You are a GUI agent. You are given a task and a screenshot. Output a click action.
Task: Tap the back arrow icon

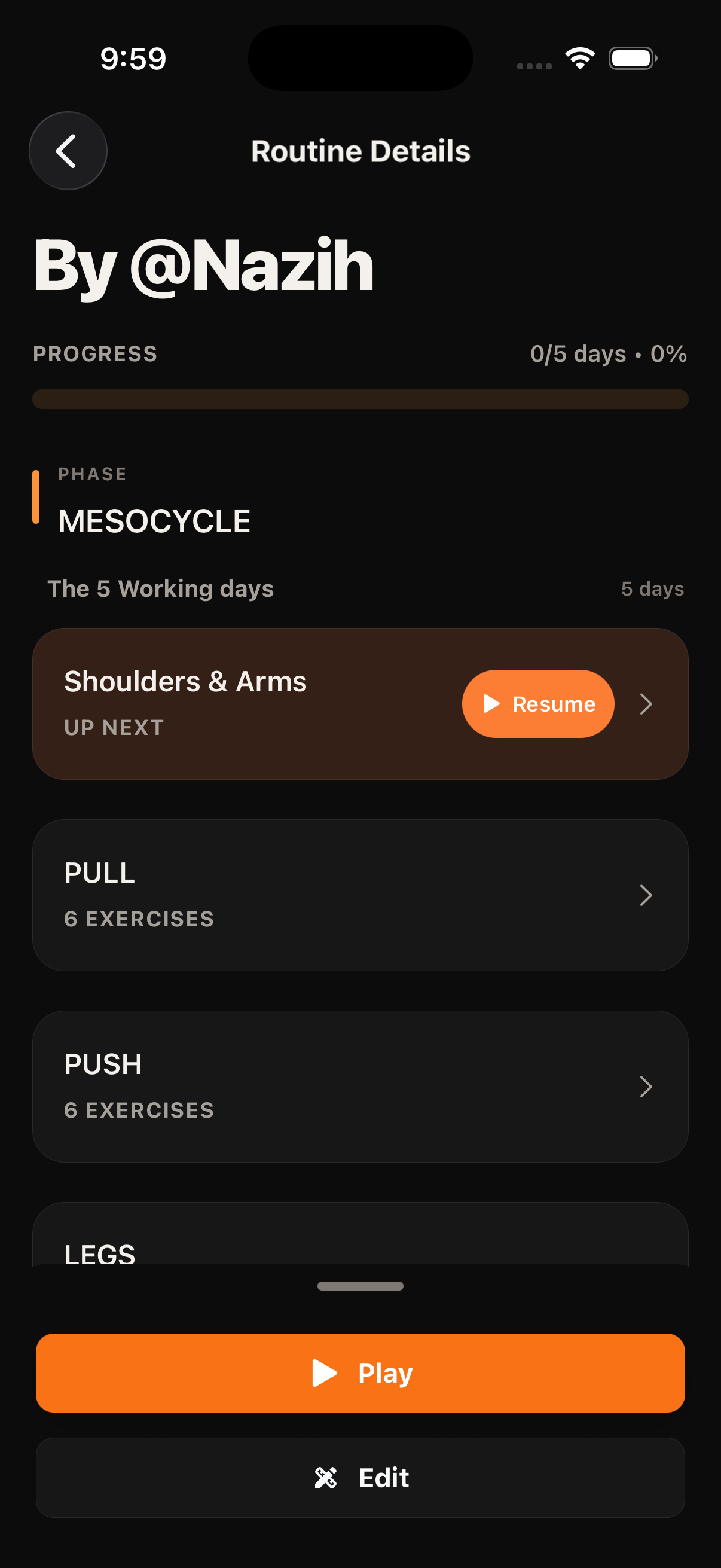(x=68, y=150)
